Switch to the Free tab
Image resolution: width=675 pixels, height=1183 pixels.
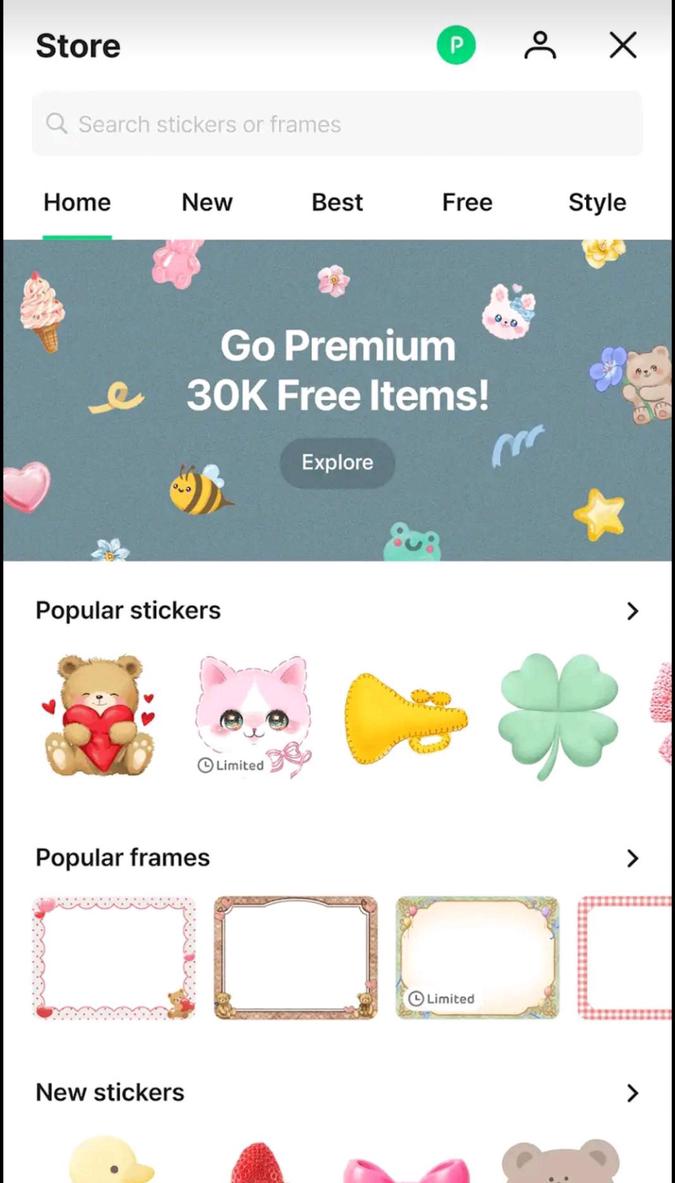(467, 202)
